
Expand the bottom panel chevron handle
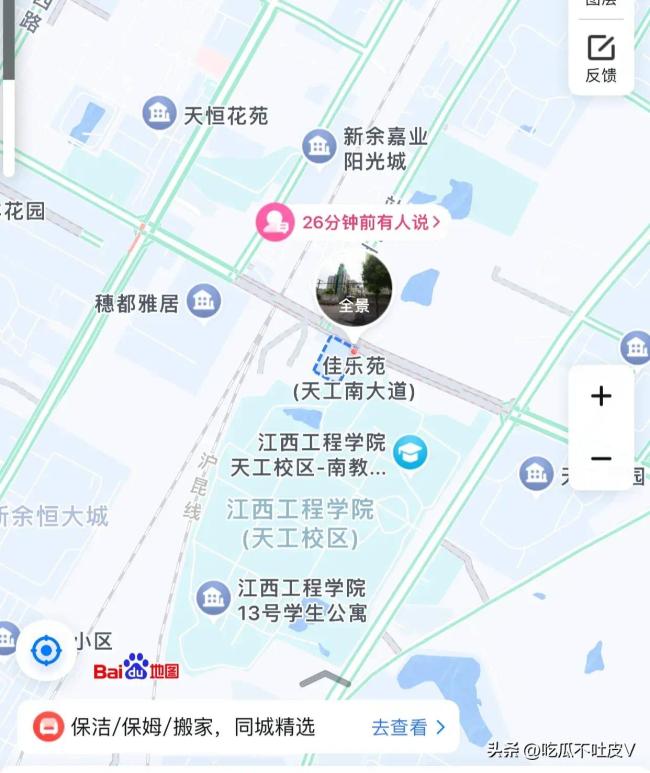(325, 680)
